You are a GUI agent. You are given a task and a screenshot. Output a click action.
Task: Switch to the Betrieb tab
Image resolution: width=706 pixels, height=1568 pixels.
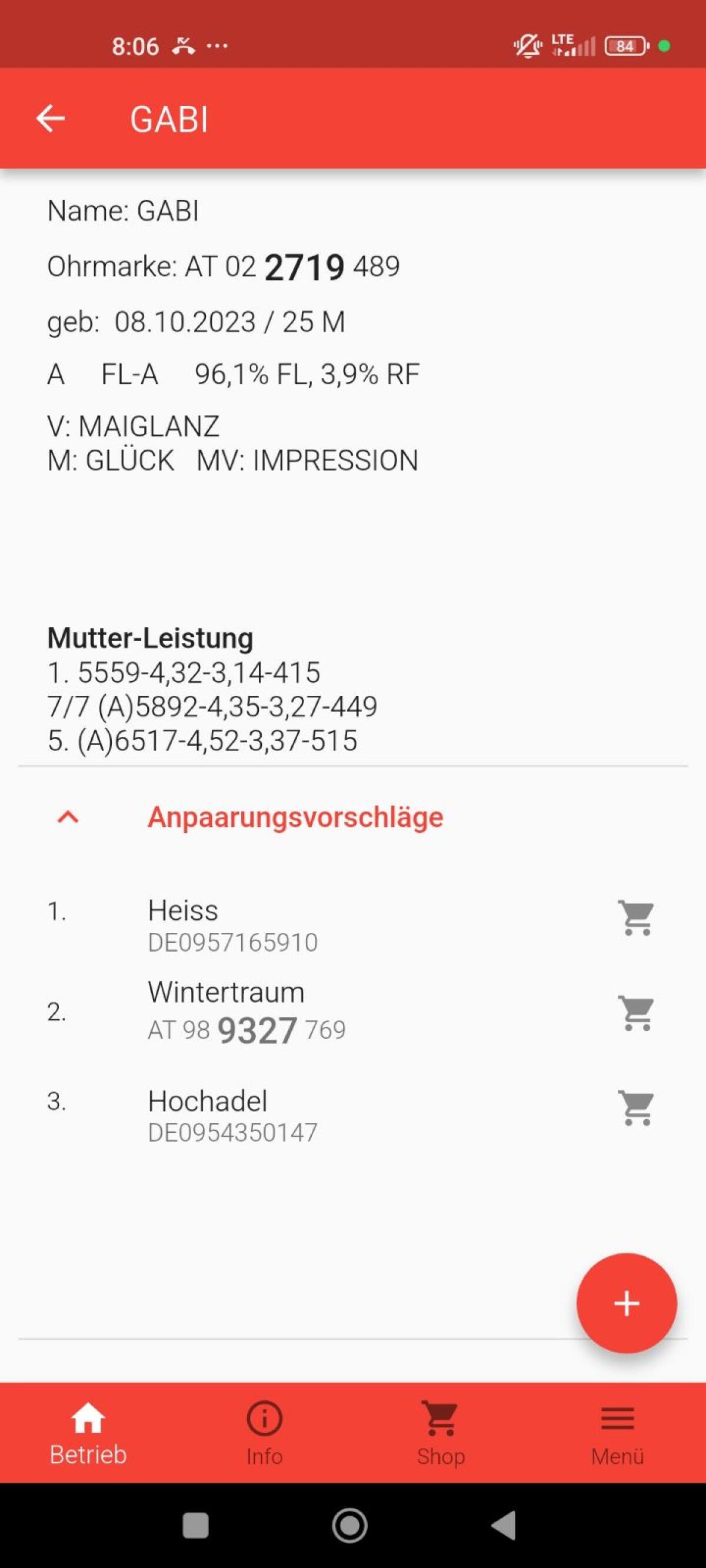tap(88, 1433)
